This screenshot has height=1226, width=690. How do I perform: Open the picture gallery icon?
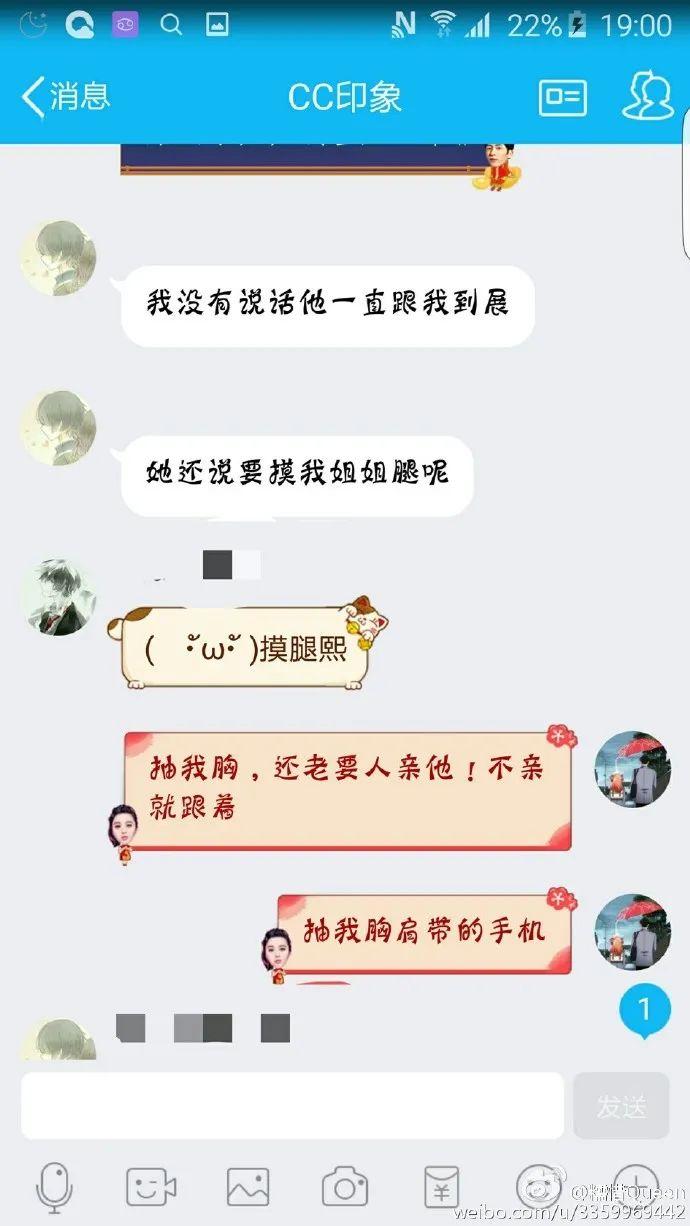(x=248, y=1187)
